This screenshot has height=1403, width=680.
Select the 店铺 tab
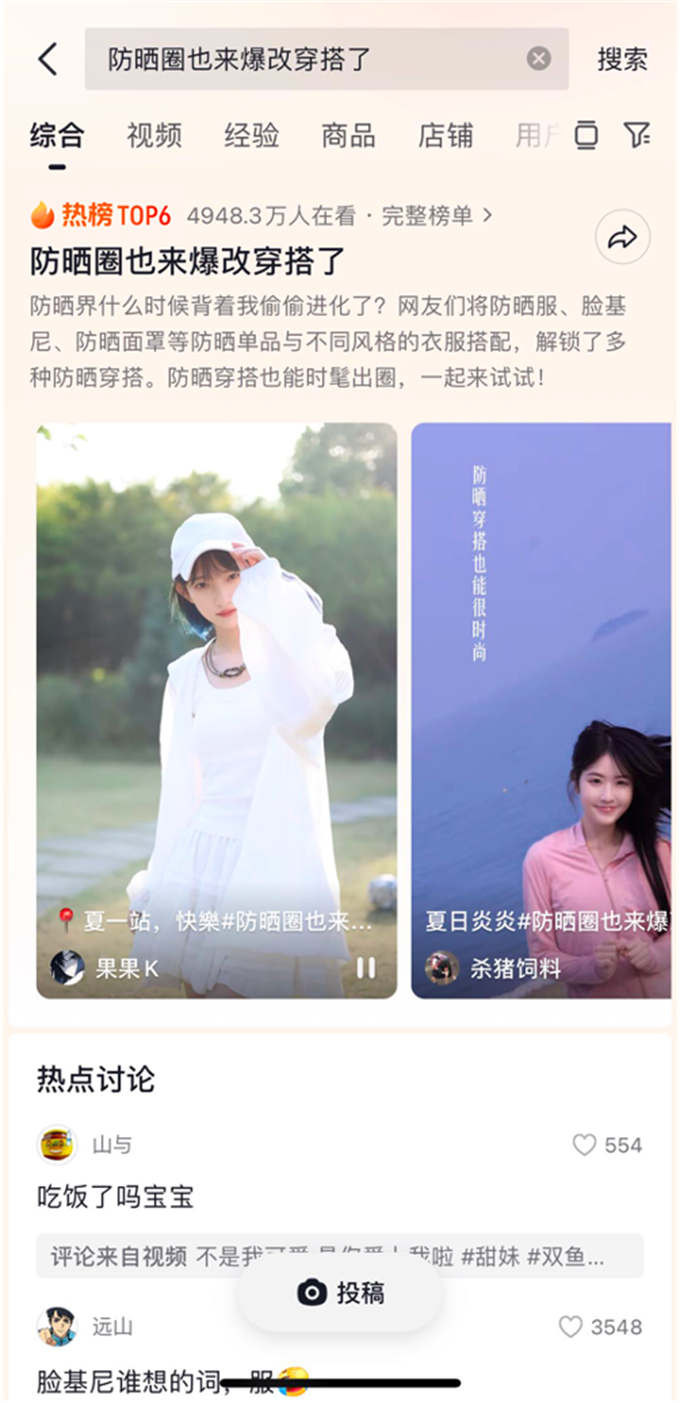(445, 135)
